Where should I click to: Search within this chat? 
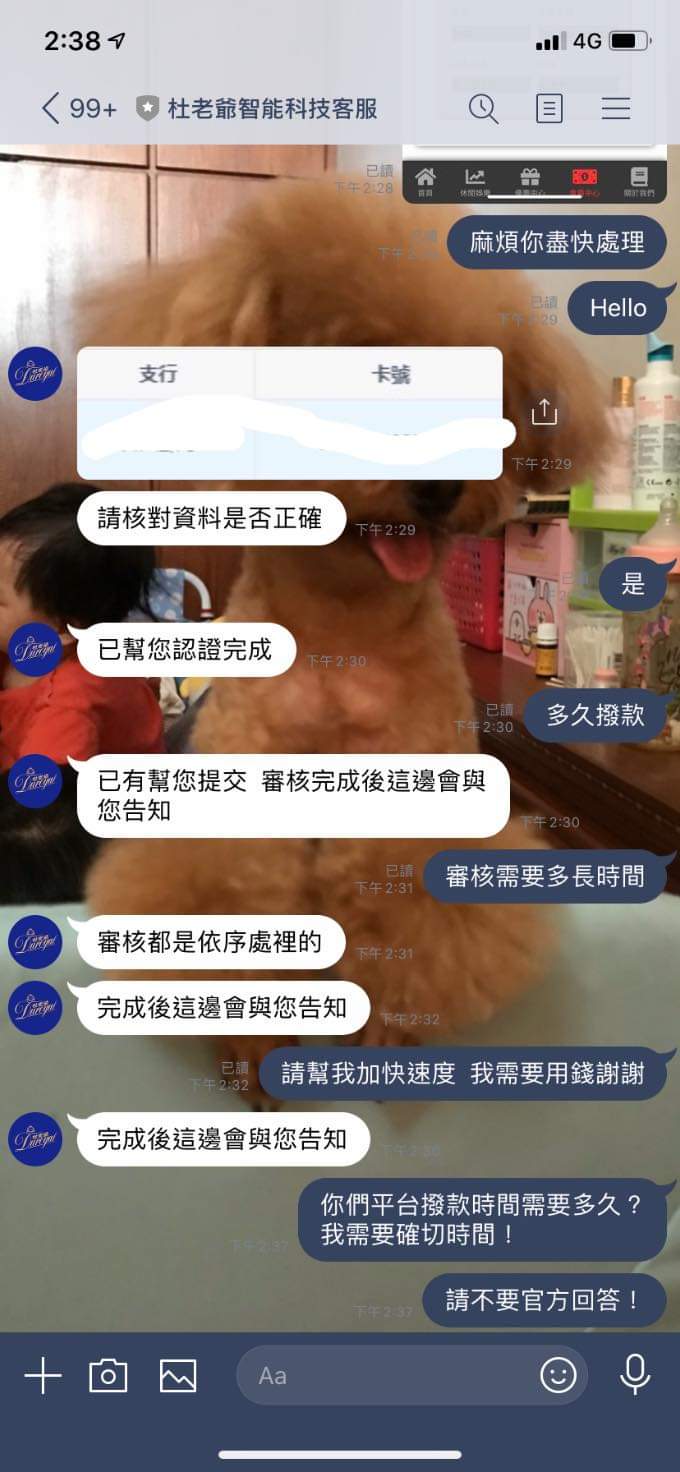[483, 108]
